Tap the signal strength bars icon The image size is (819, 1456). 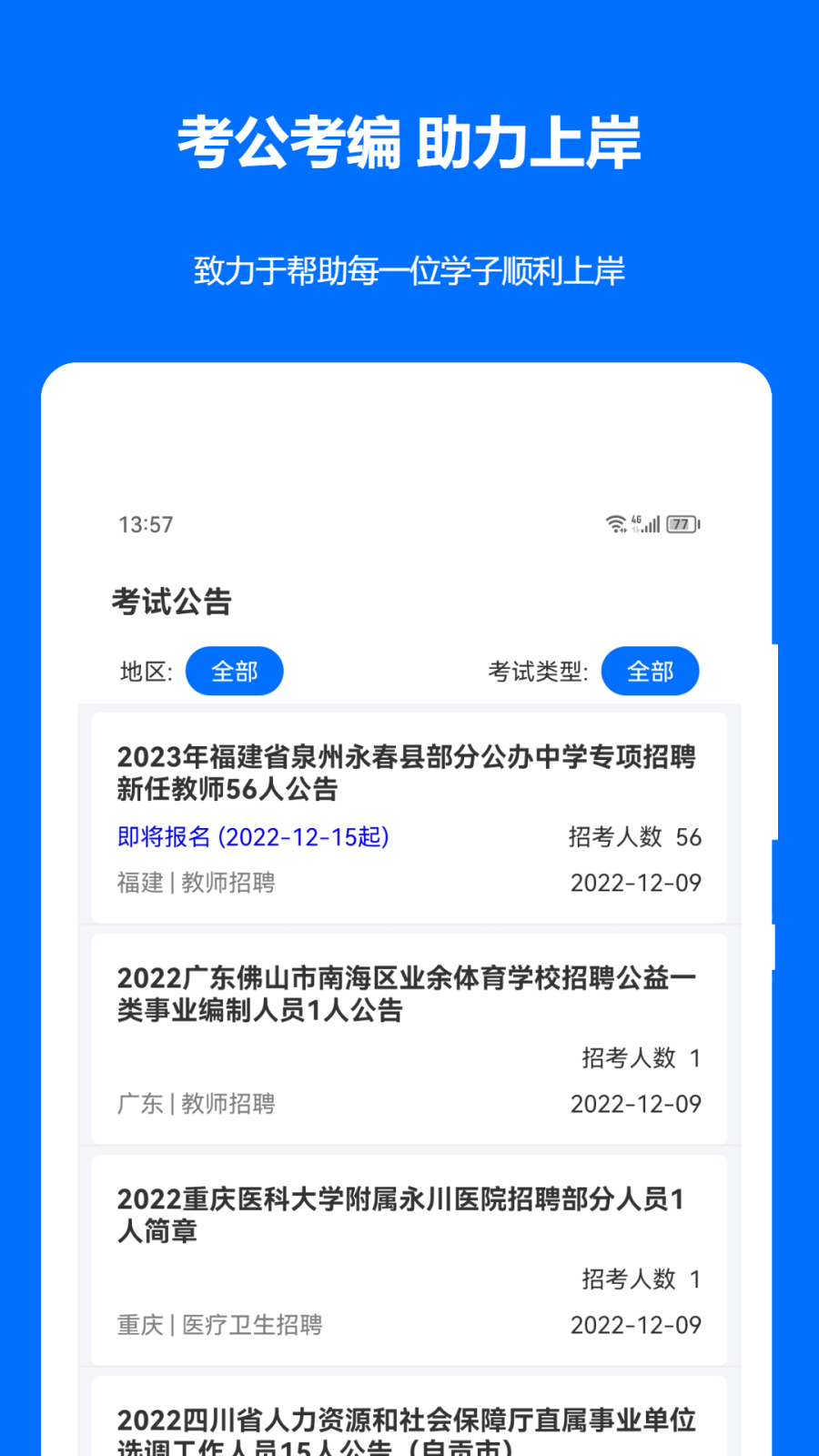point(651,525)
